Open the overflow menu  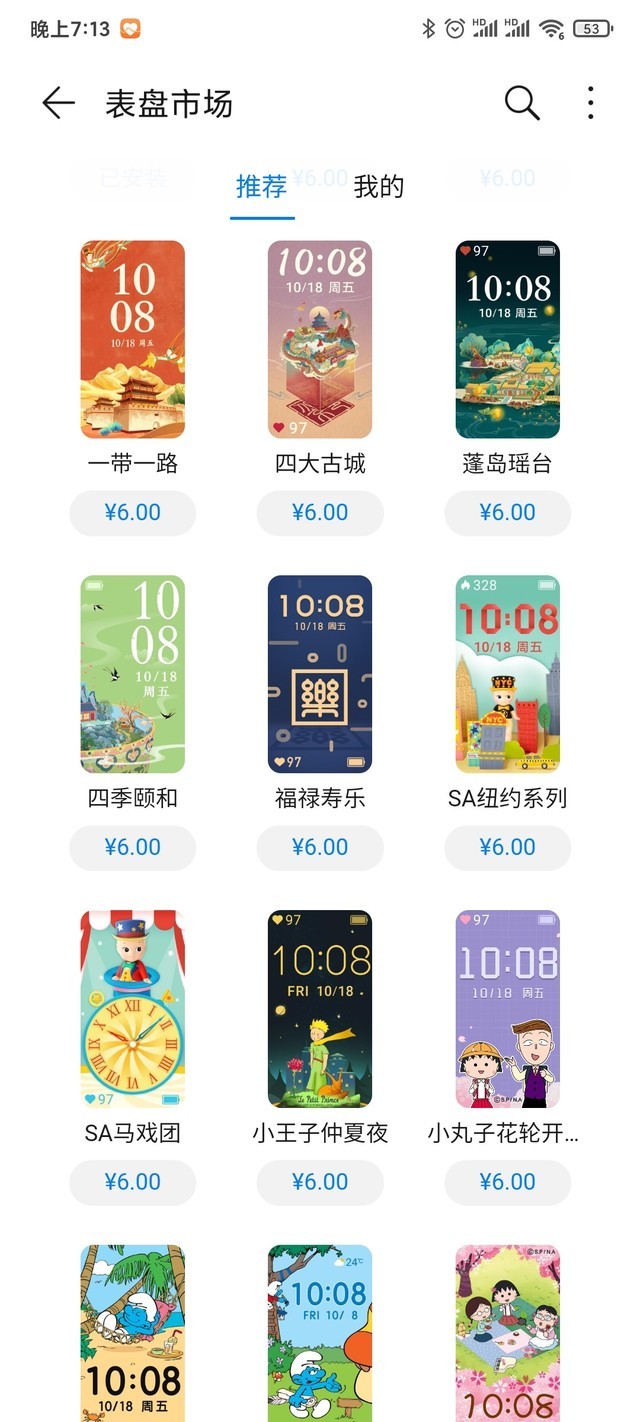(591, 103)
